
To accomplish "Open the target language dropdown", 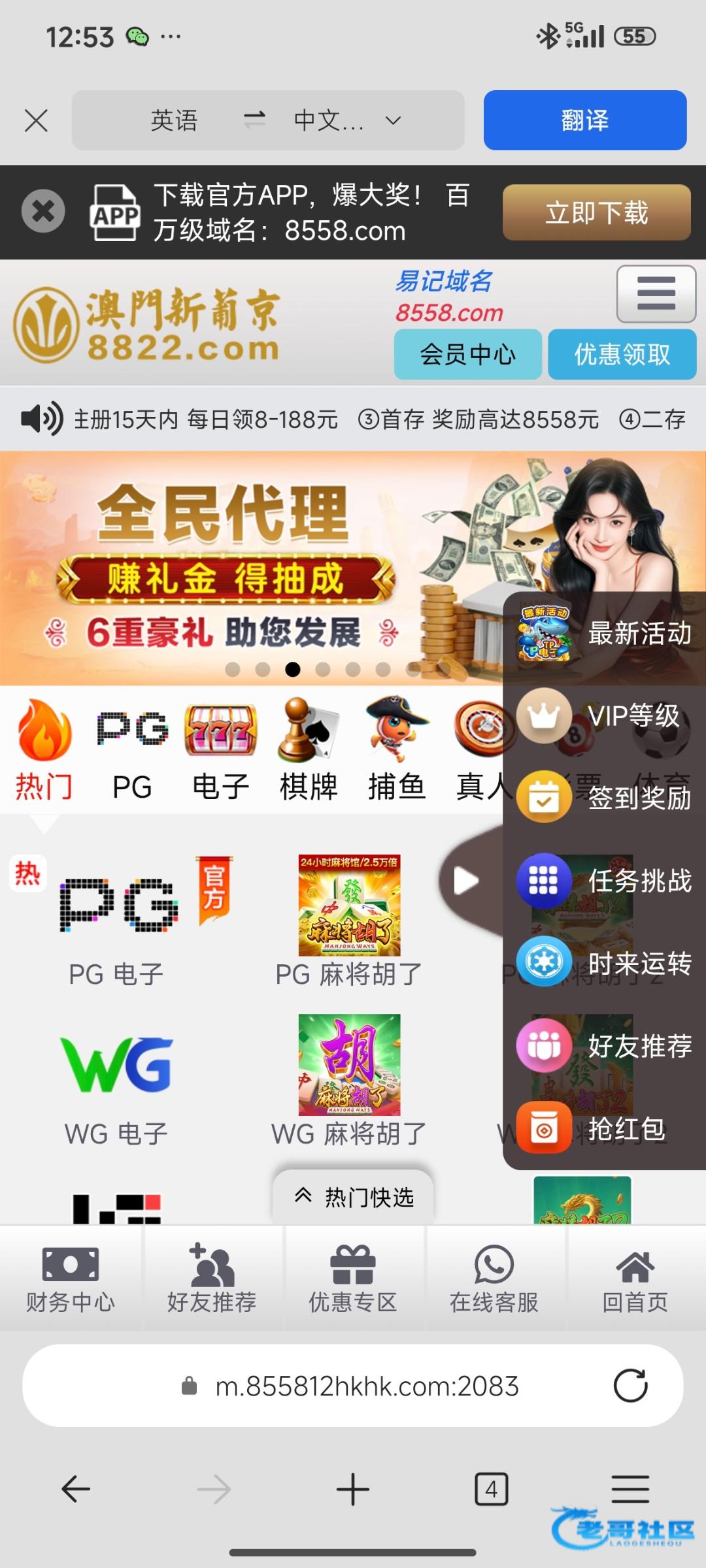I will click(x=346, y=121).
